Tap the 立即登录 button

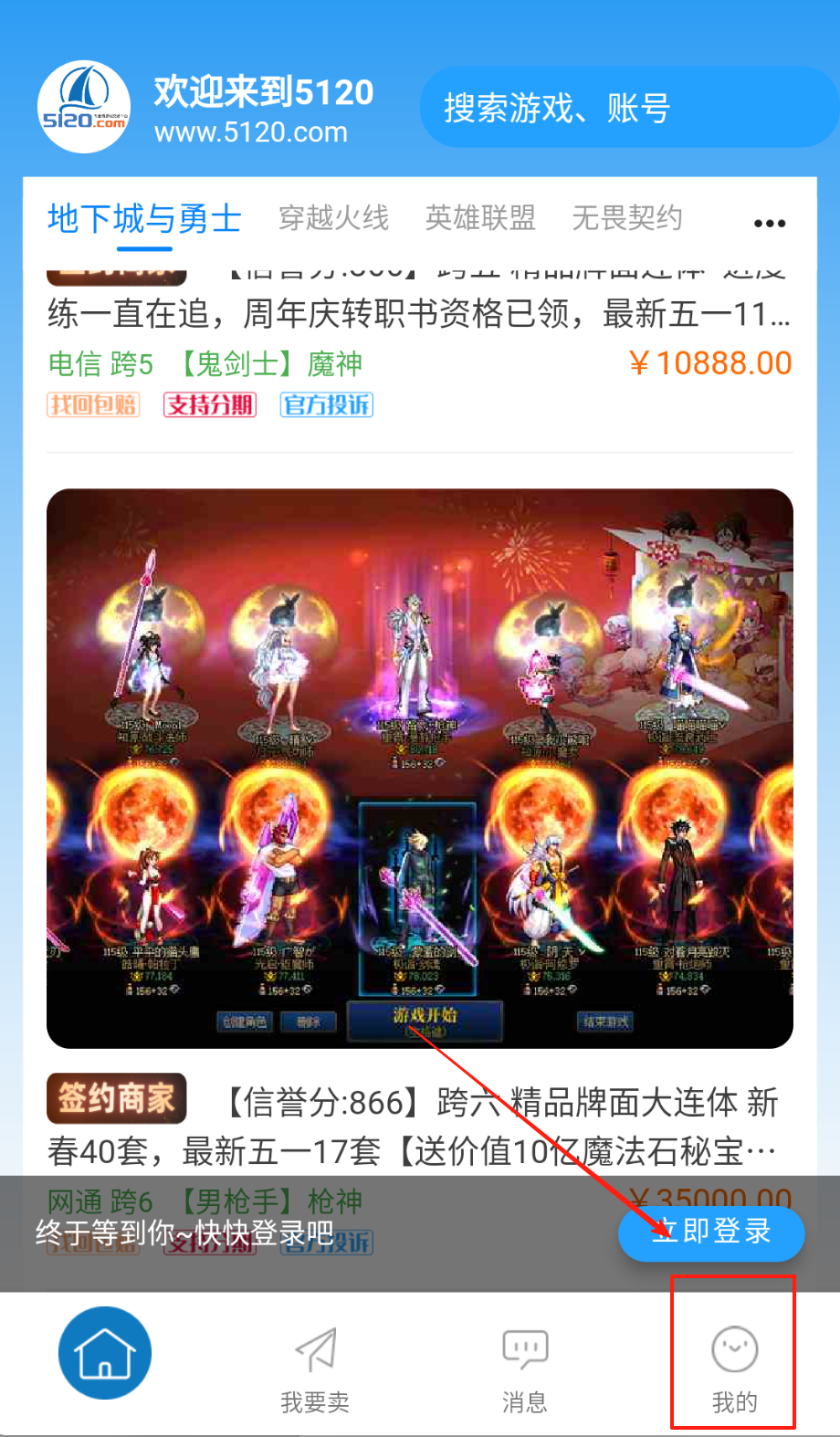point(711,1232)
